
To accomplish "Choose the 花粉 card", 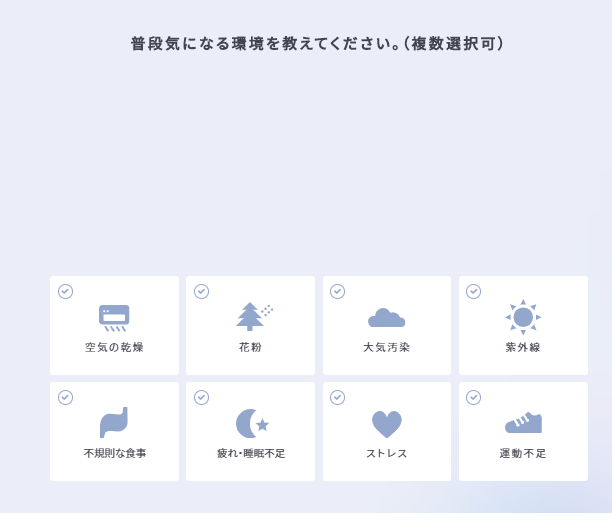I will (250, 326).
